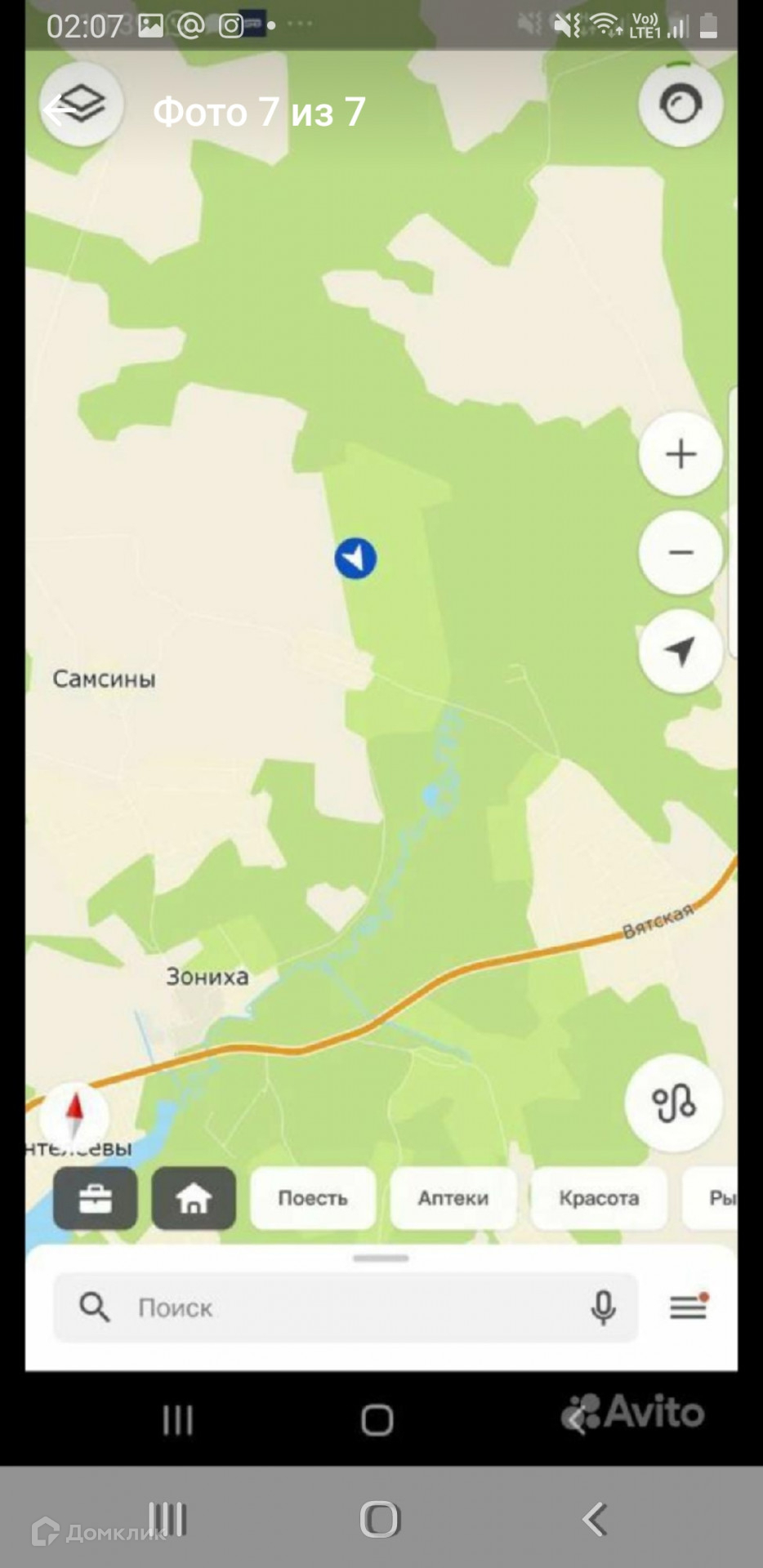Tap the system back button
This screenshot has width=763, height=1568.
(x=595, y=1520)
